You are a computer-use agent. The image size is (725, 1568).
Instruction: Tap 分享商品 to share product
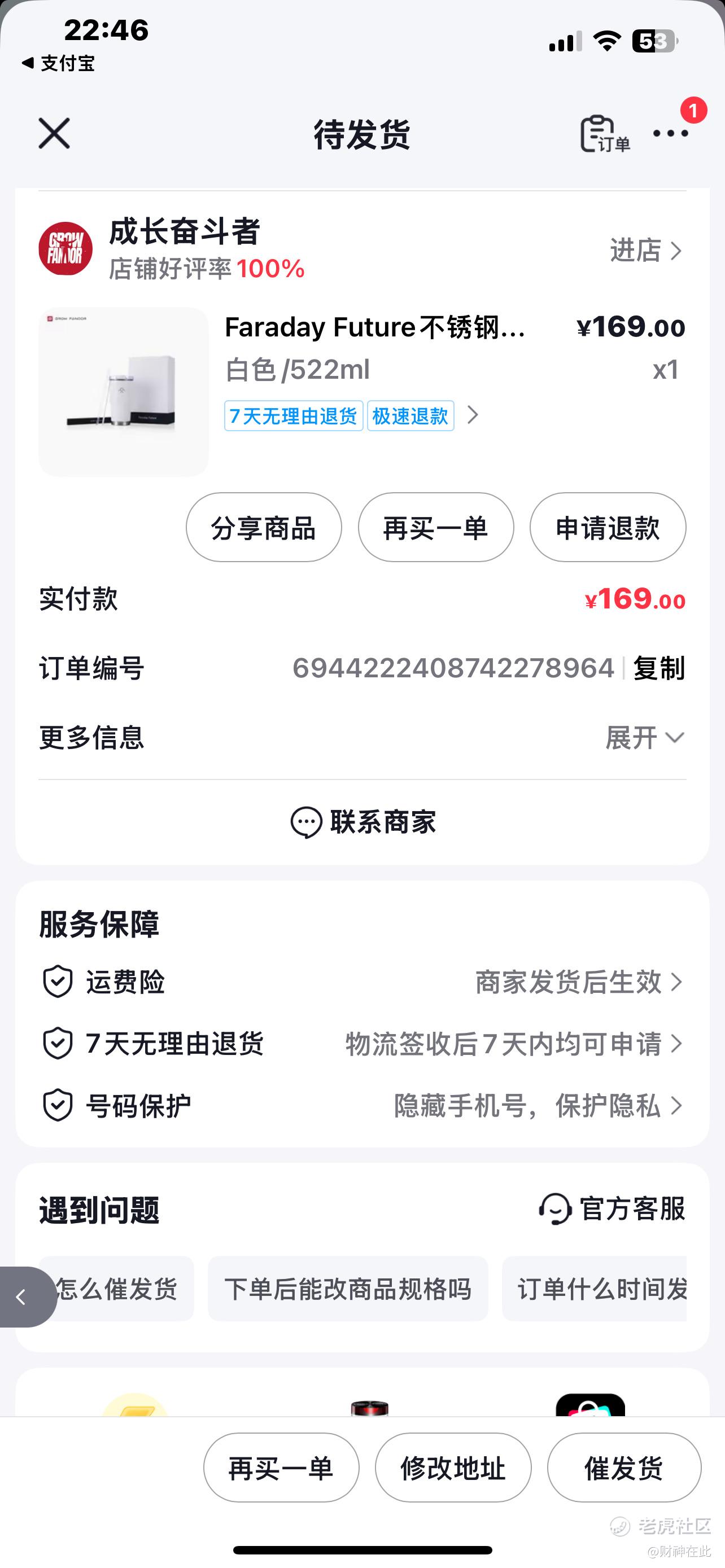click(x=264, y=528)
